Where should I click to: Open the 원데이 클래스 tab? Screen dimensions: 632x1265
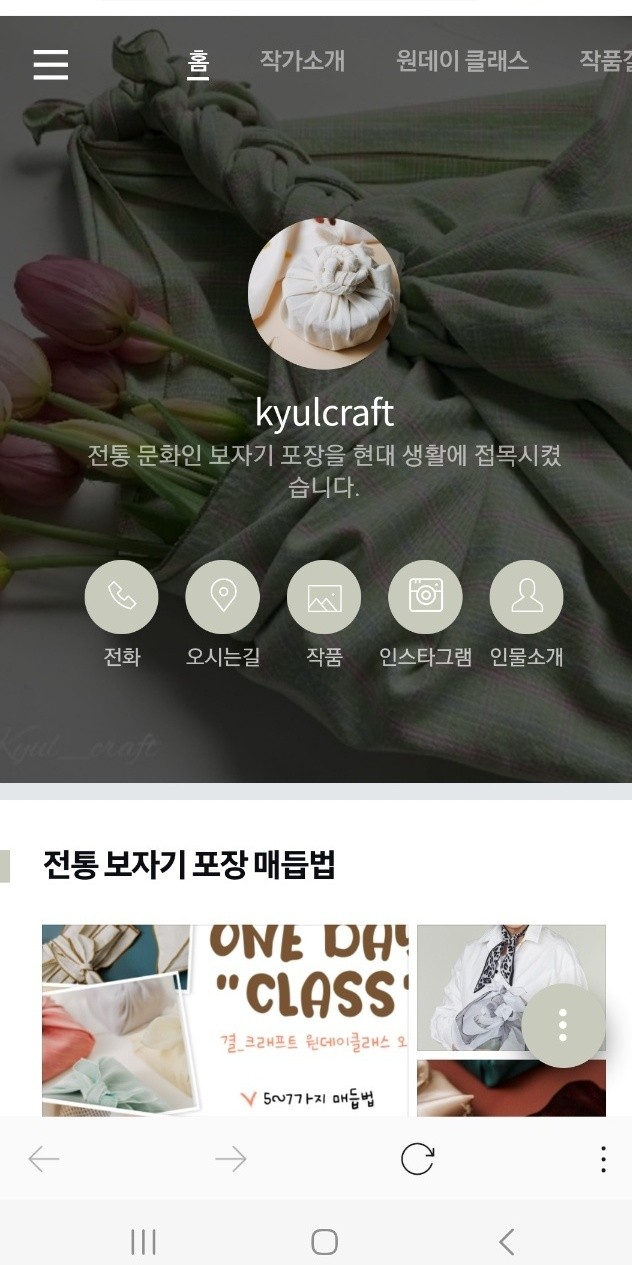[x=462, y=61]
